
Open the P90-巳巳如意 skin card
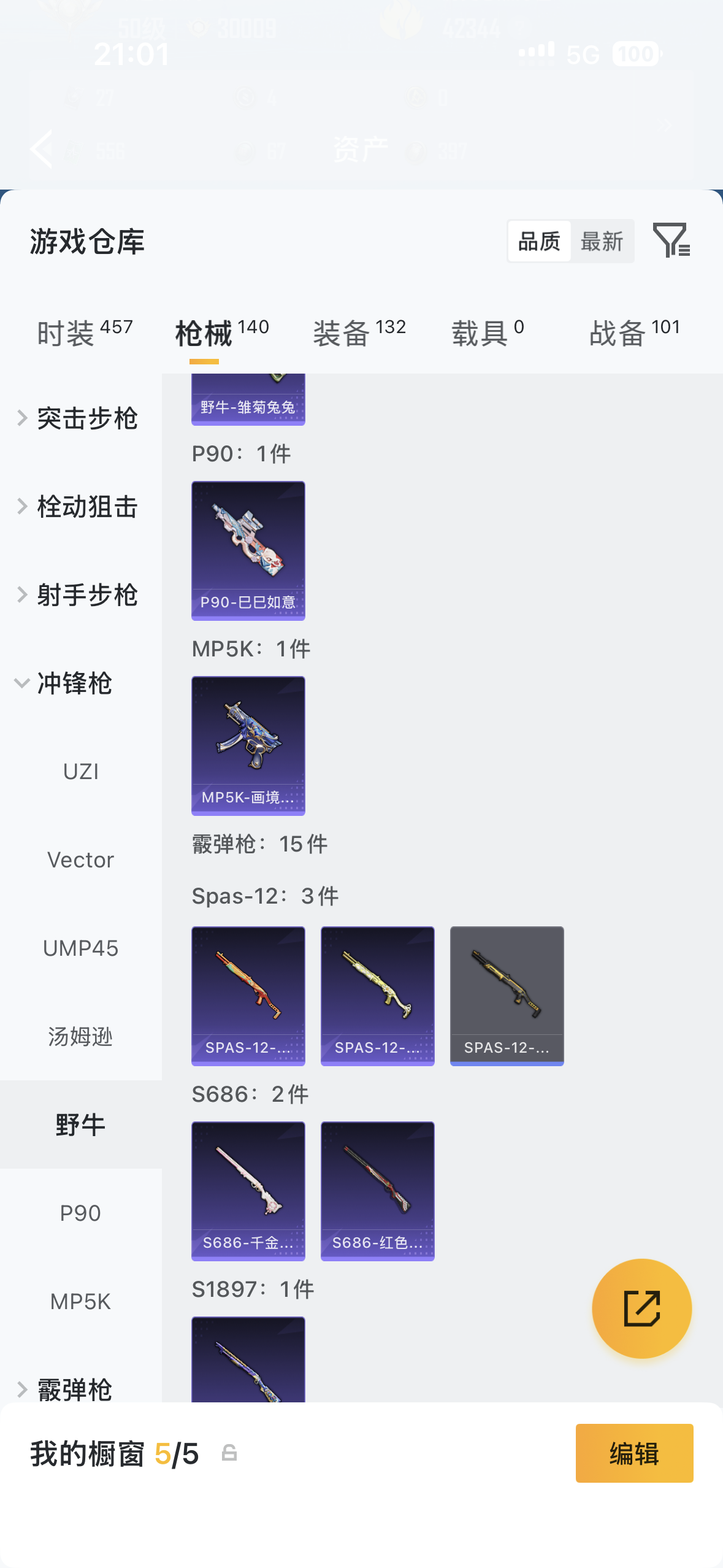(248, 550)
